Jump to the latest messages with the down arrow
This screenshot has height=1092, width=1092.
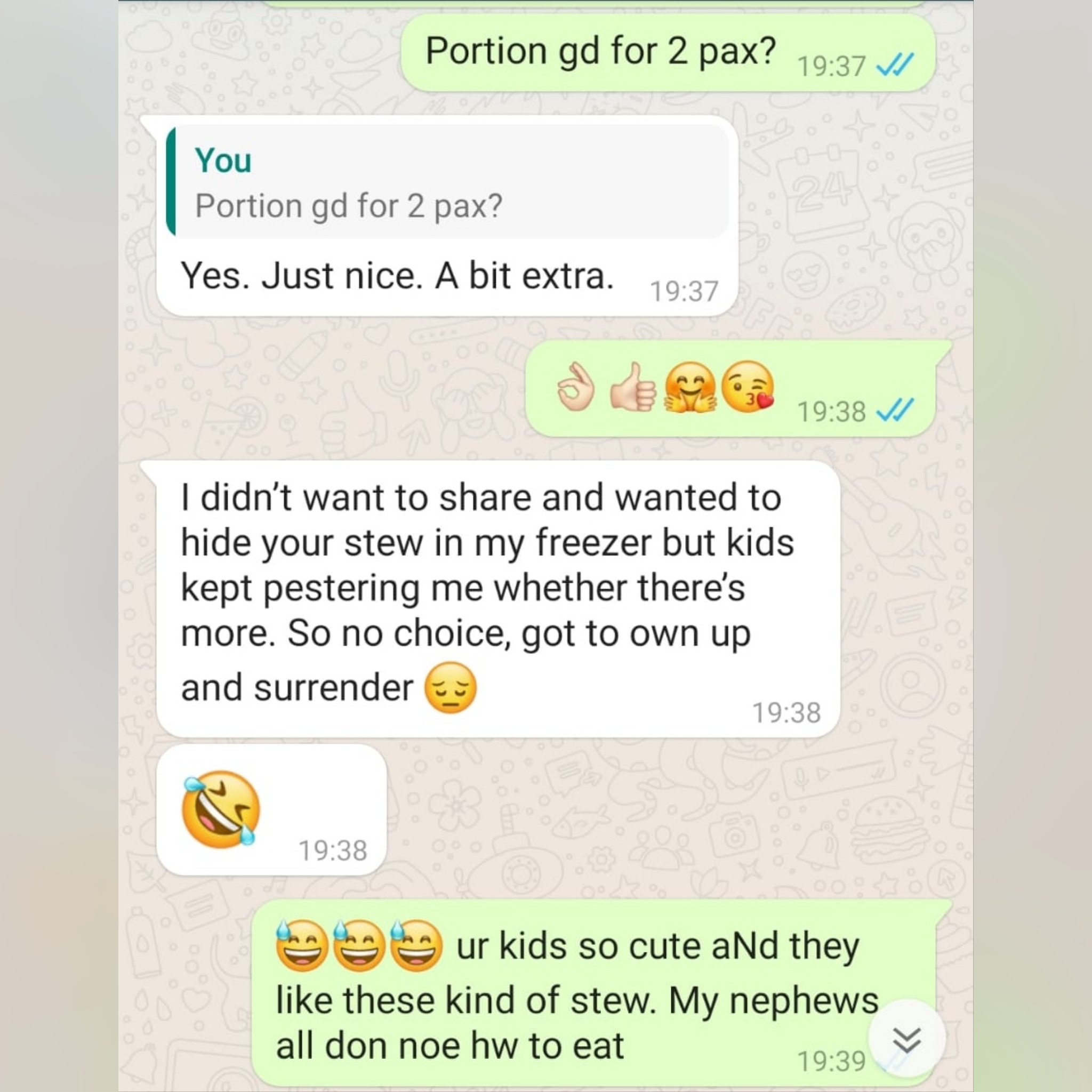[x=906, y=1038]
